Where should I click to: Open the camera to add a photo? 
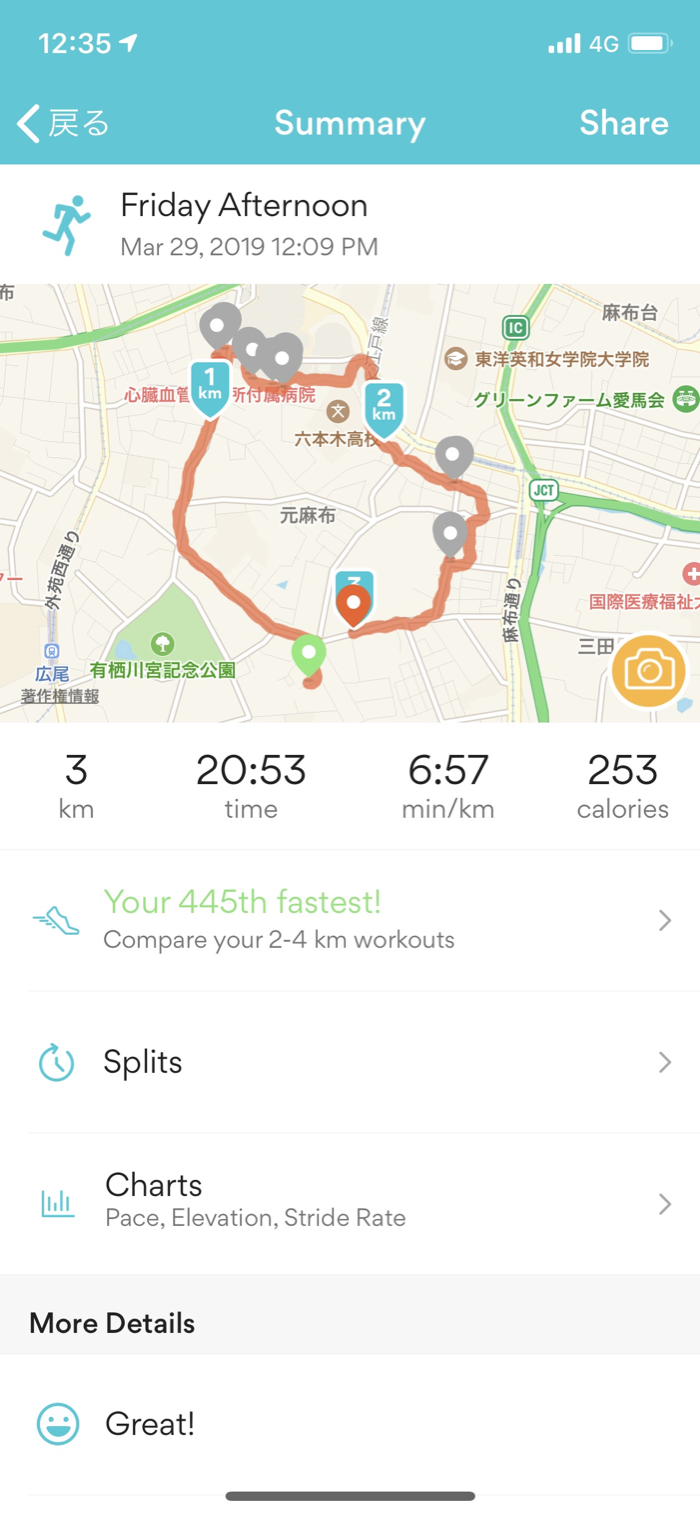tap(649, 671)
